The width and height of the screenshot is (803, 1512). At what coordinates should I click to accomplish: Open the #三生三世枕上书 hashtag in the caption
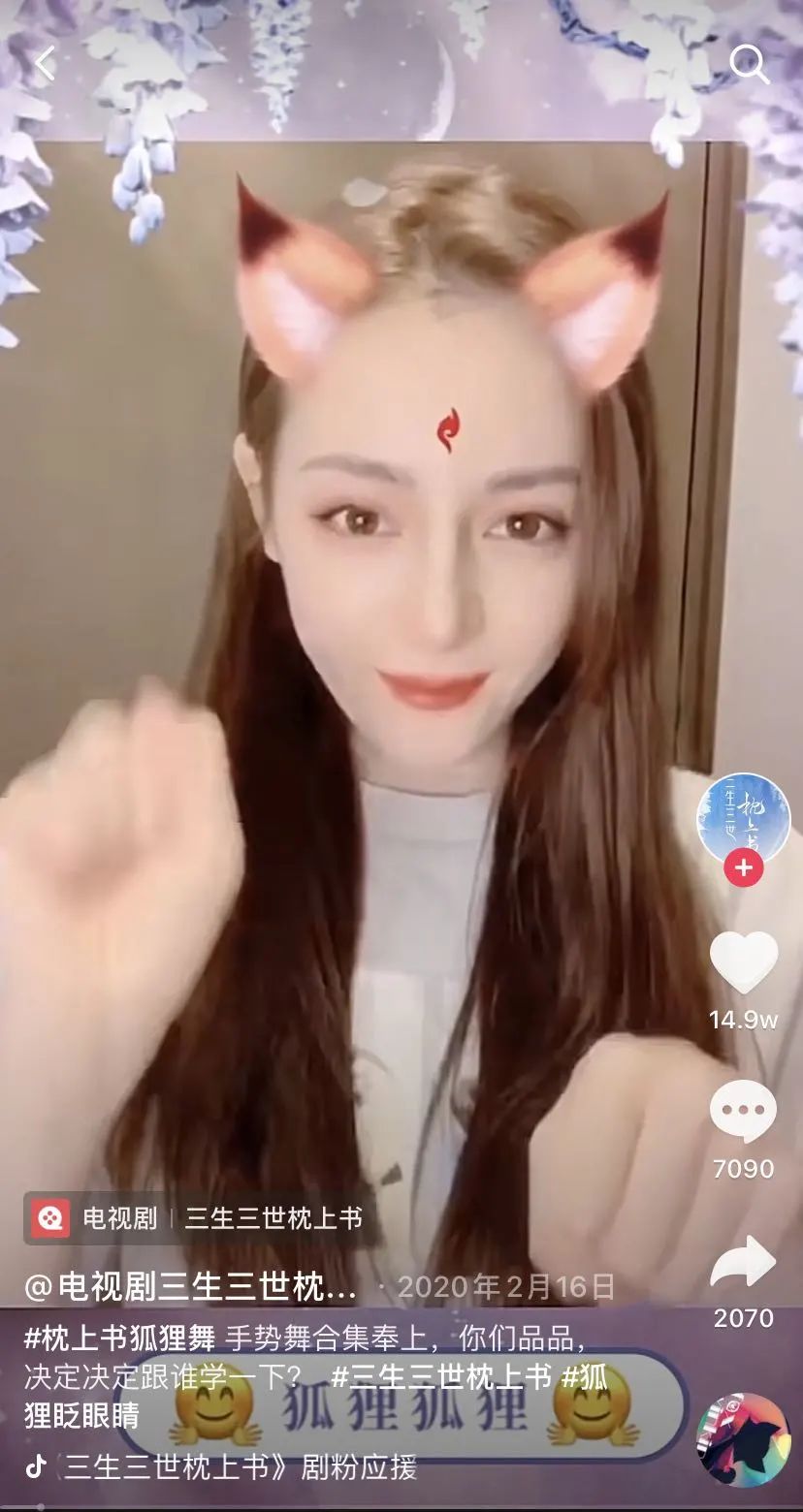pyautogui.click(x=441, y=1376)
